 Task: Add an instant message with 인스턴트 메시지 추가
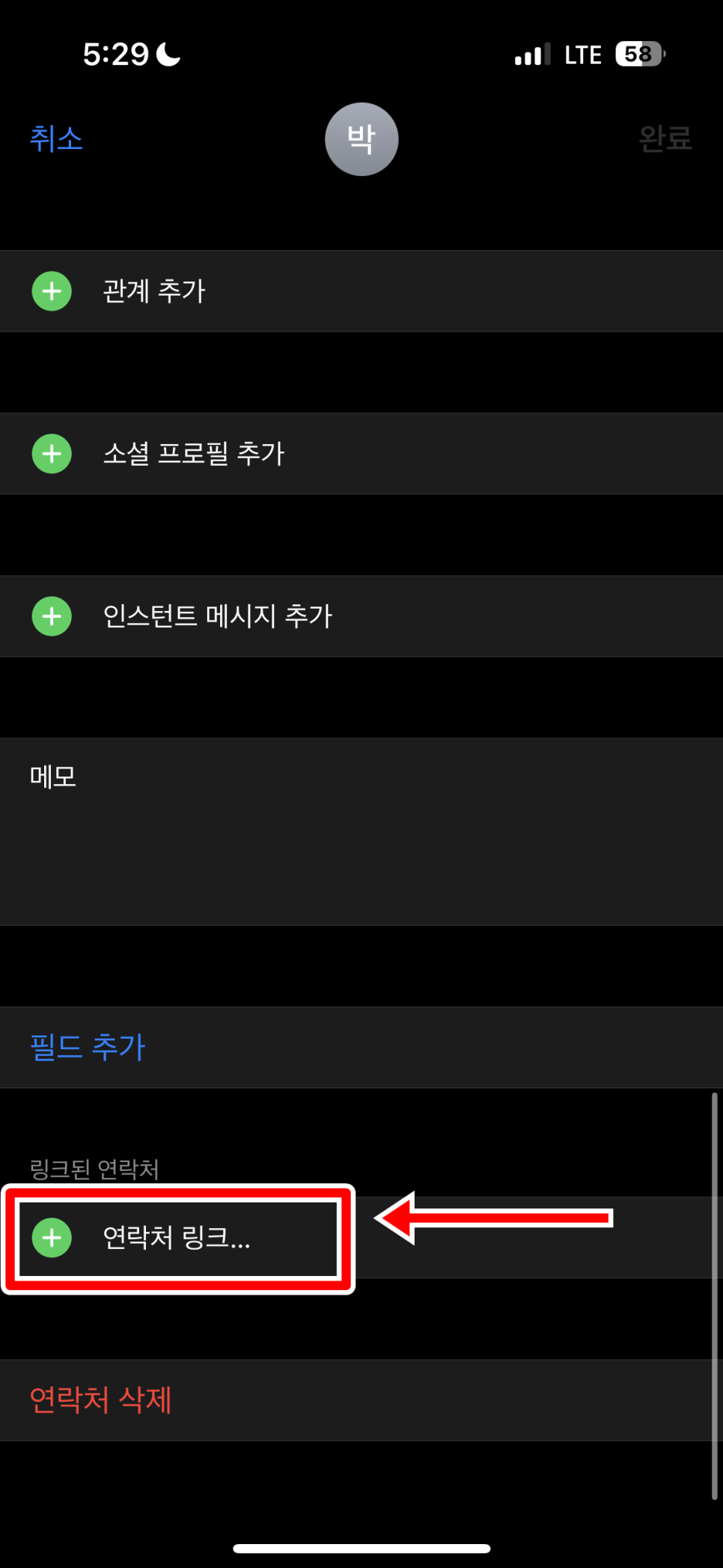click(361, 616)
